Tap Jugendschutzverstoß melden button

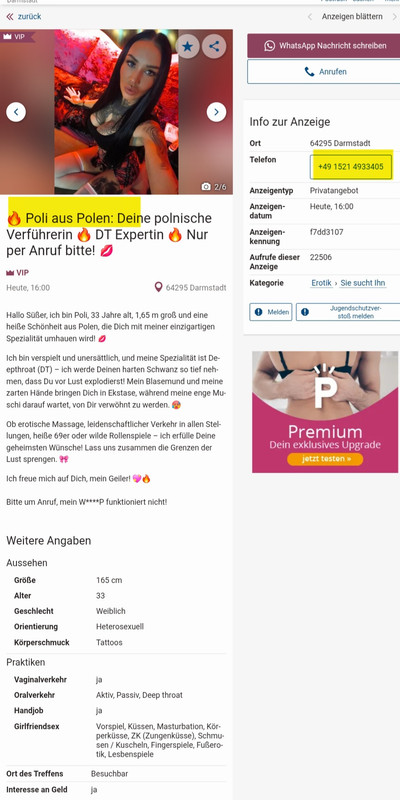pyautogui.click(x=348, y=312)
